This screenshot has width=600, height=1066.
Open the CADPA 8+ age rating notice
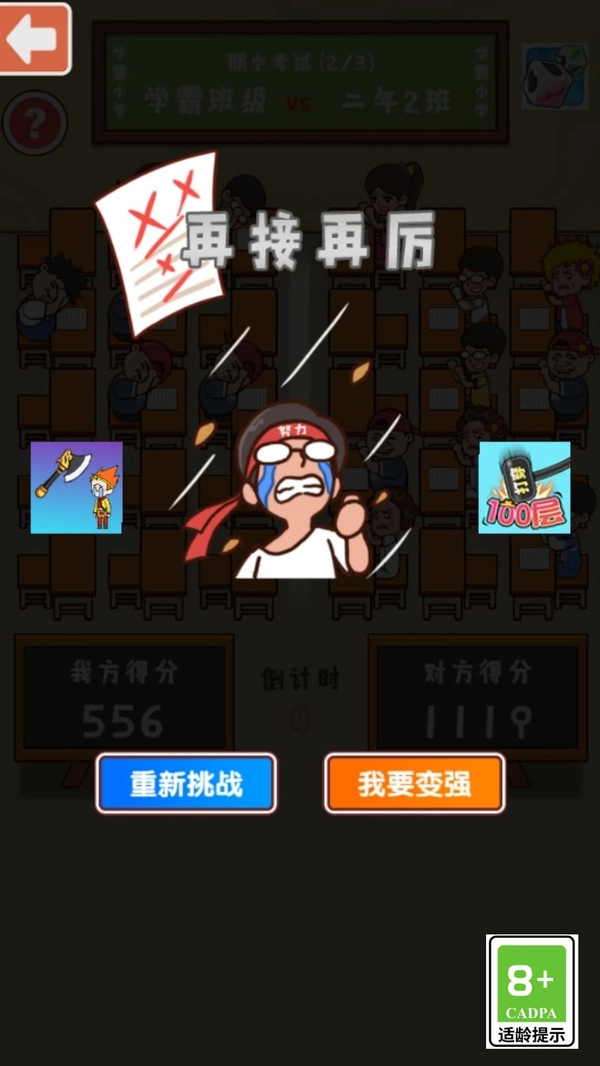coord(532,991)
